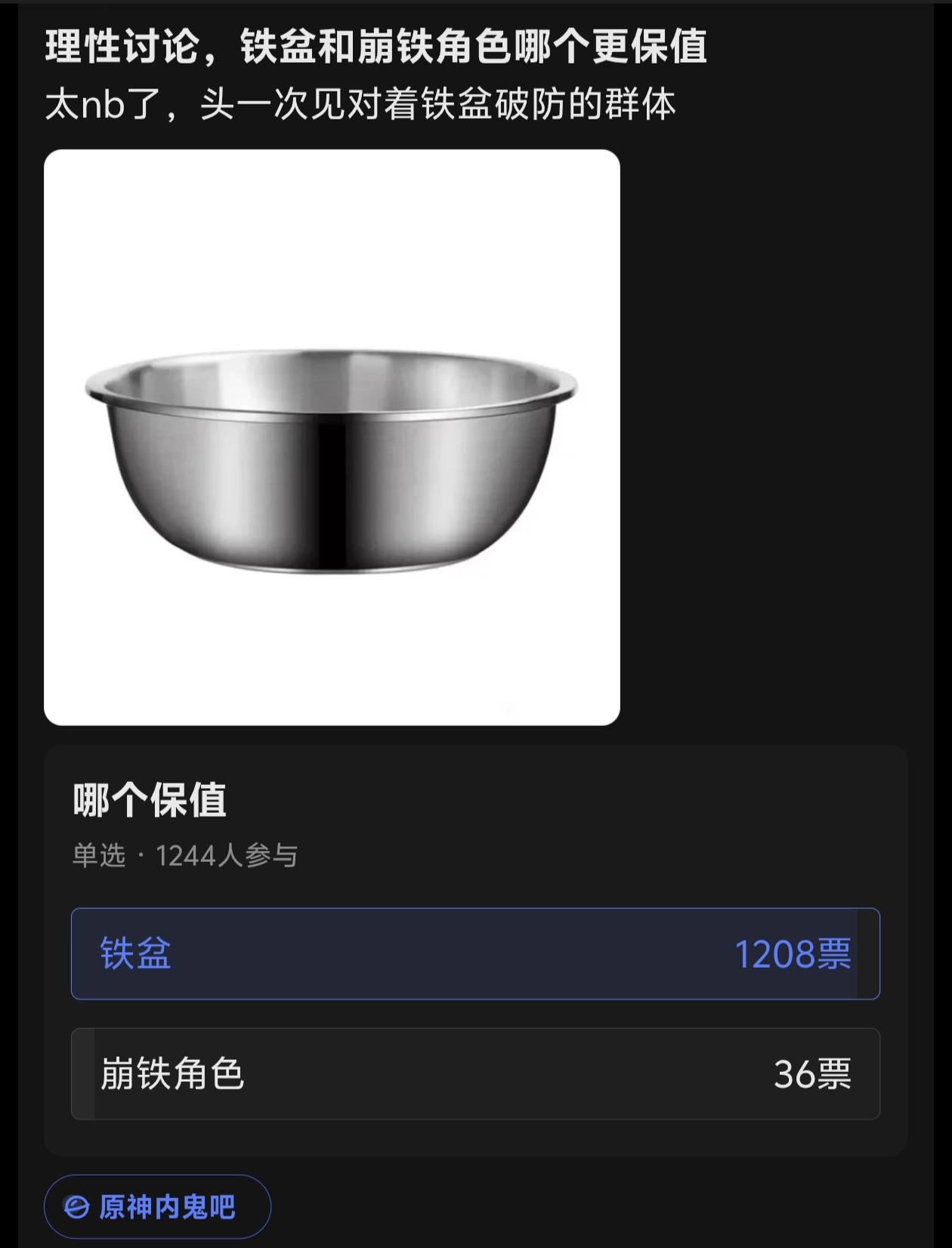Open the 原神内鬼吧 forum chip

pyautogui.click(x=157, y=1206)
